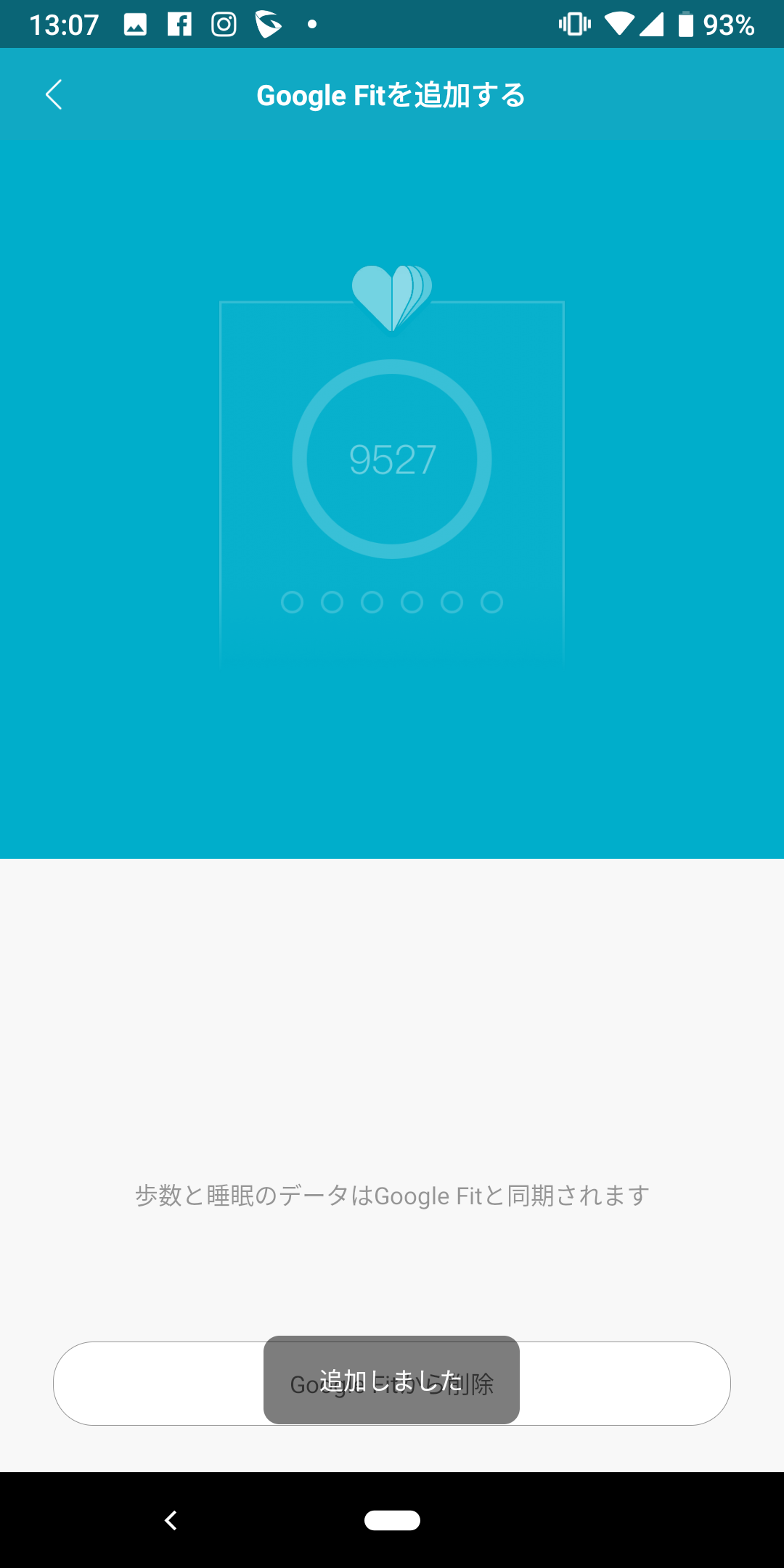The width and height of the screenshot is (784, 1568).
Task: Go back using the header arrow
Action: (x=54, y=94)
